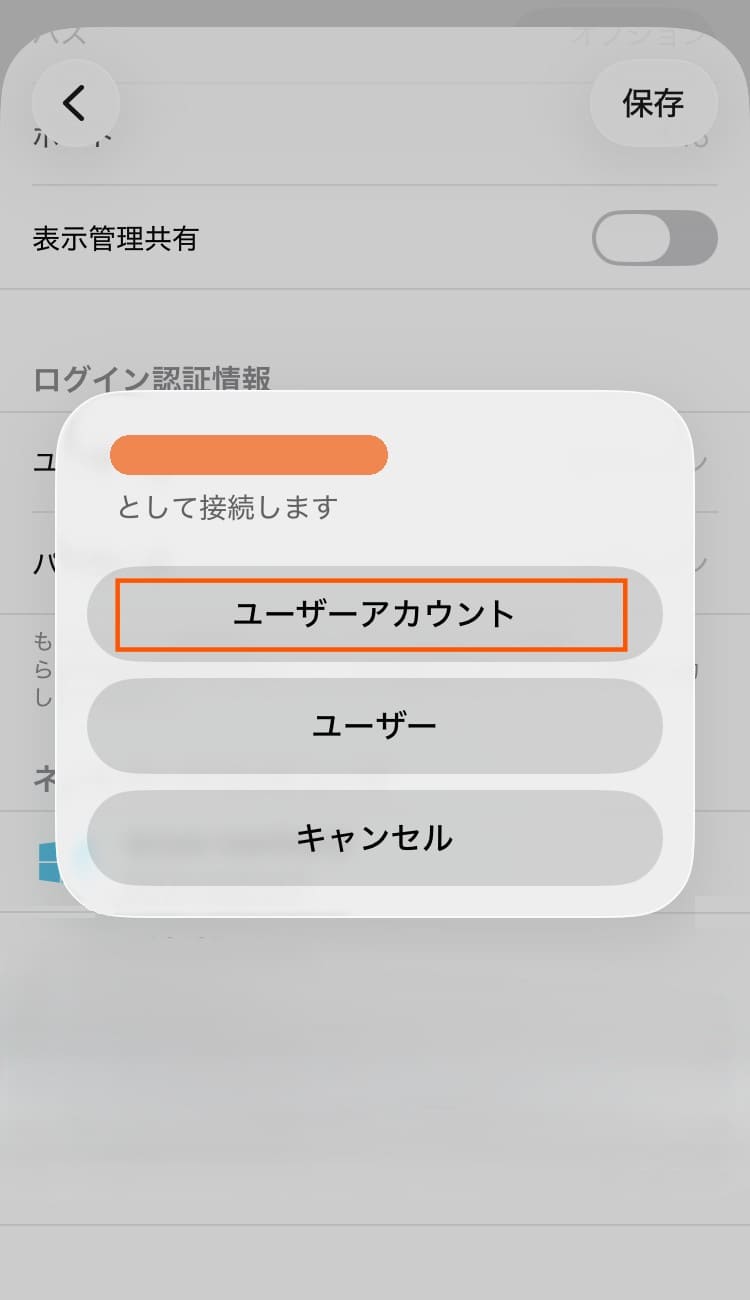750x1300 pixels.
Task: Go back with the arrow icon
Action: pyautogui.click(x=75, y=103)
